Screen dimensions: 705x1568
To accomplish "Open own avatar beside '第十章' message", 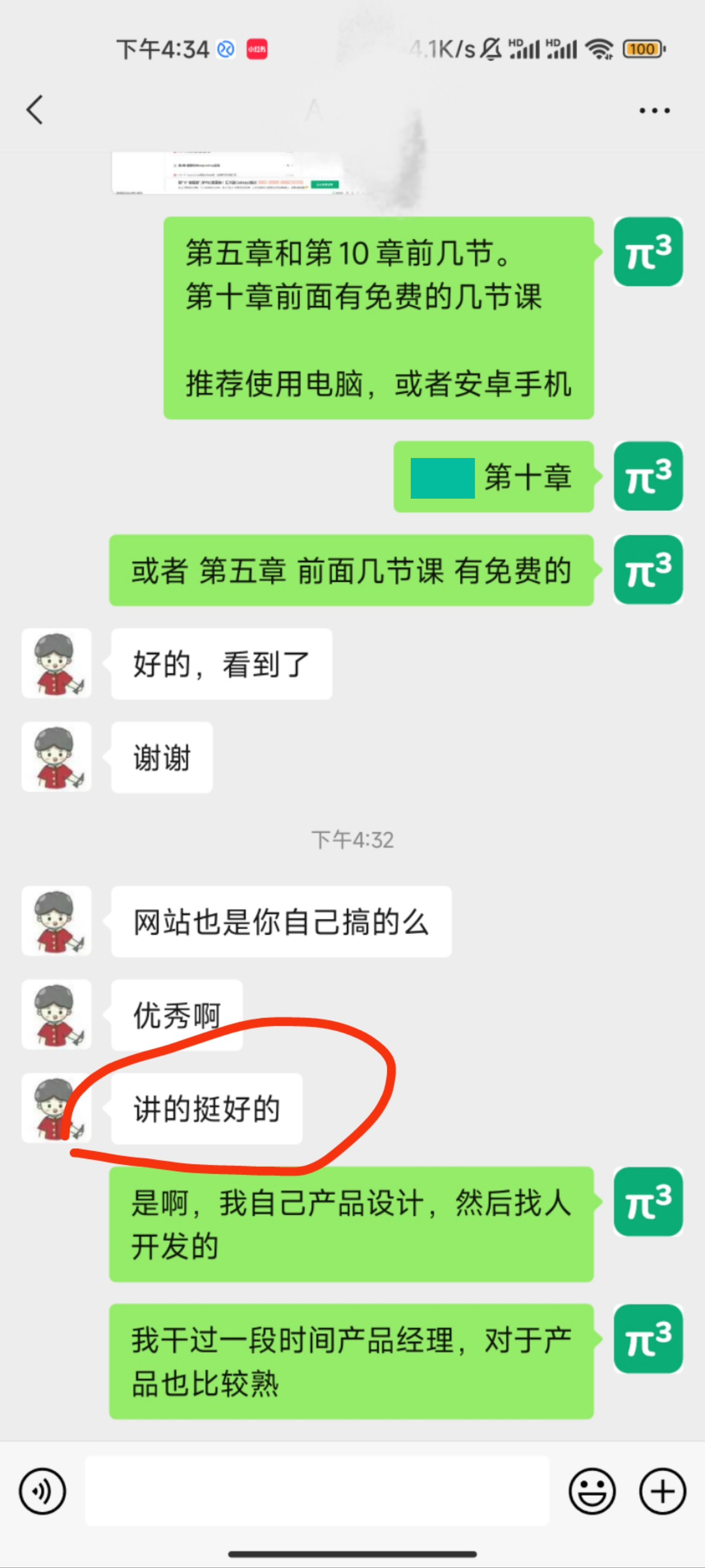I will (x=647, y=477).
